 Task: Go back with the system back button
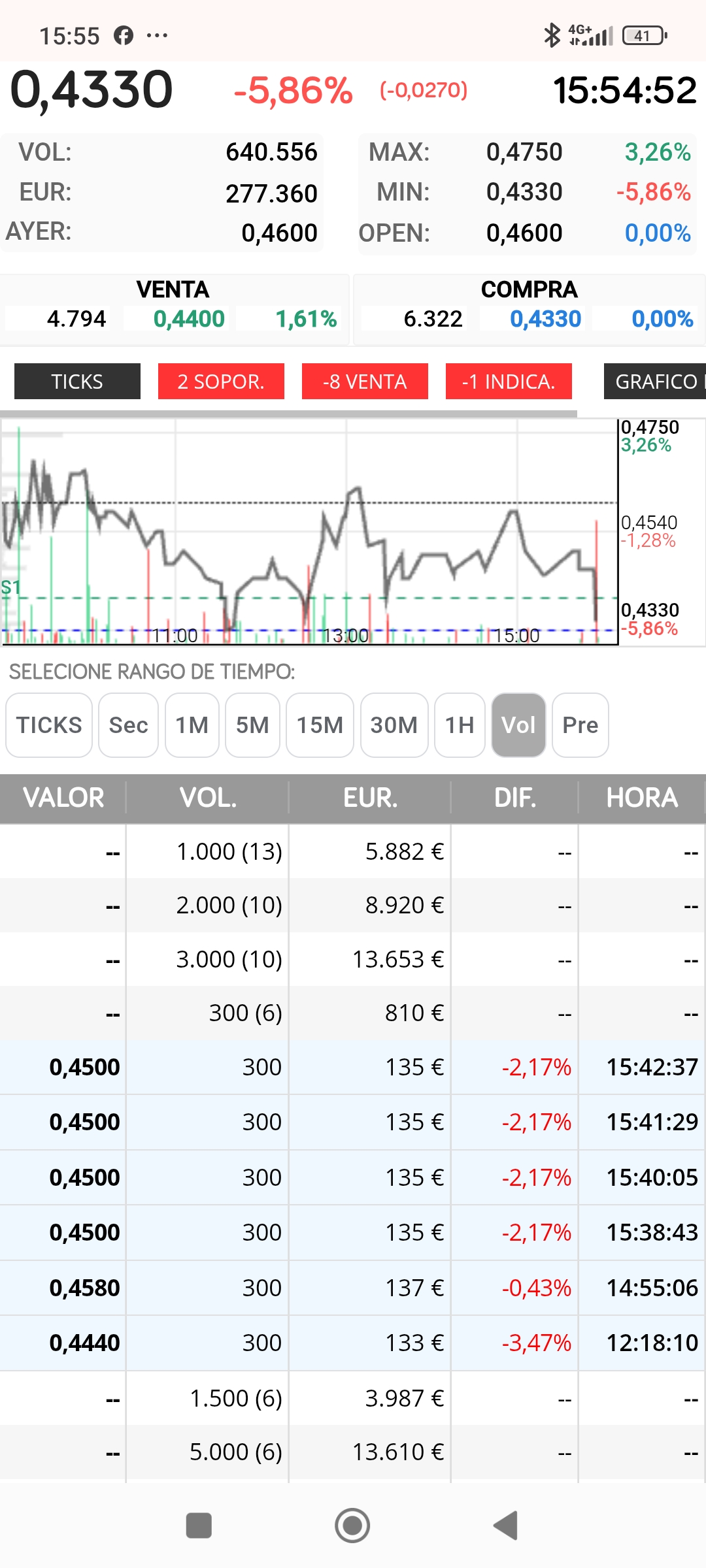point(505,1526)
